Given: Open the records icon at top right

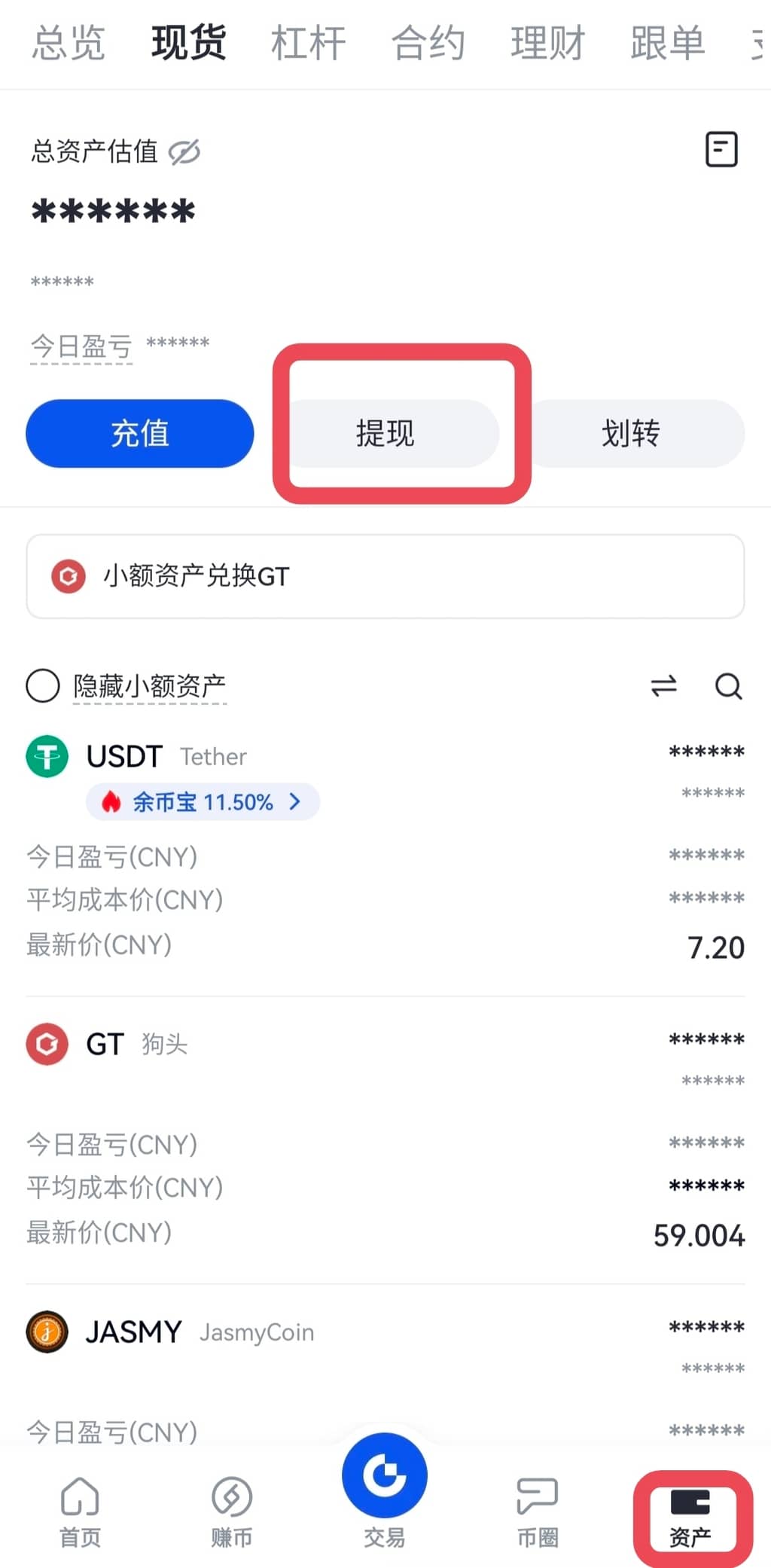Looking at the screenshot, I should [721, 149].
